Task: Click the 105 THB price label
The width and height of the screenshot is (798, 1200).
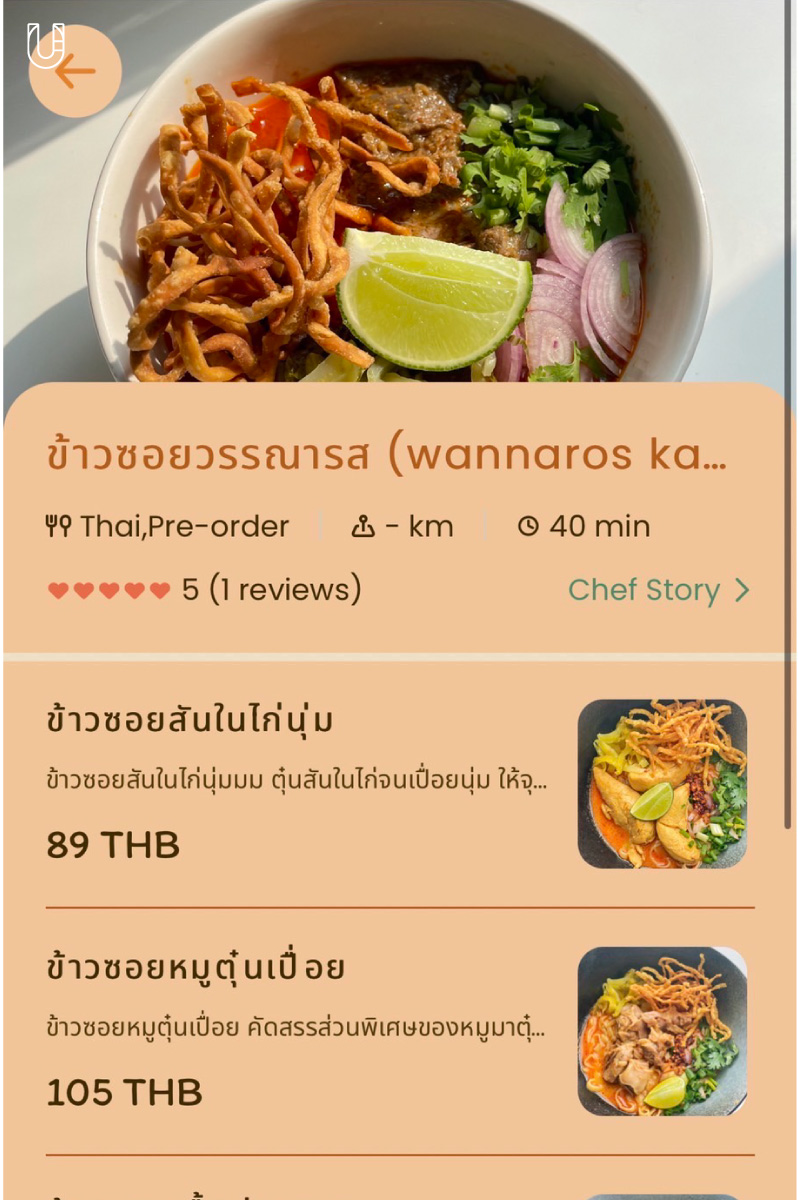Action: [x=123, y=1091]
